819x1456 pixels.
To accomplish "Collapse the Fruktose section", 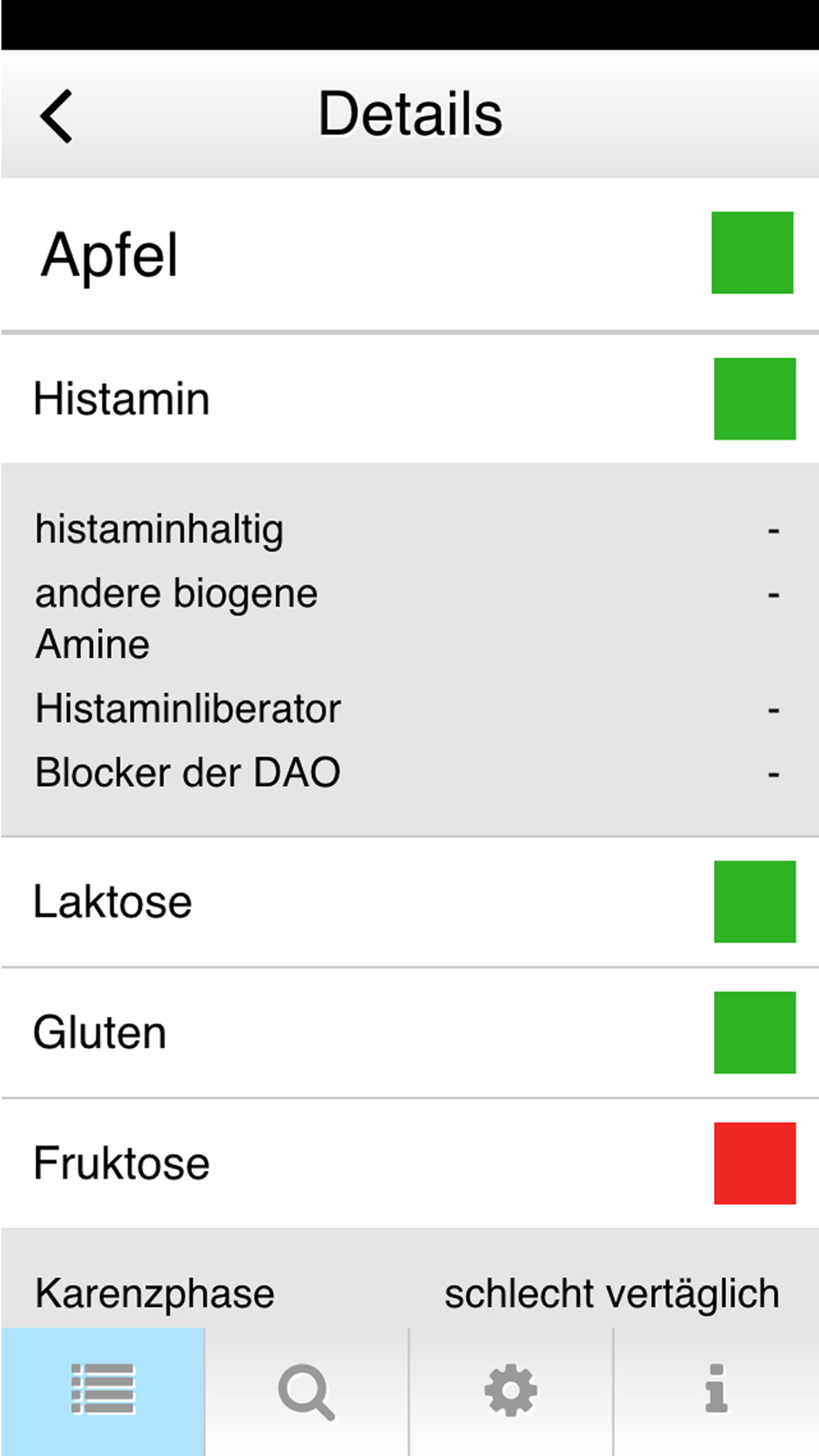I will click(409, 1164).
